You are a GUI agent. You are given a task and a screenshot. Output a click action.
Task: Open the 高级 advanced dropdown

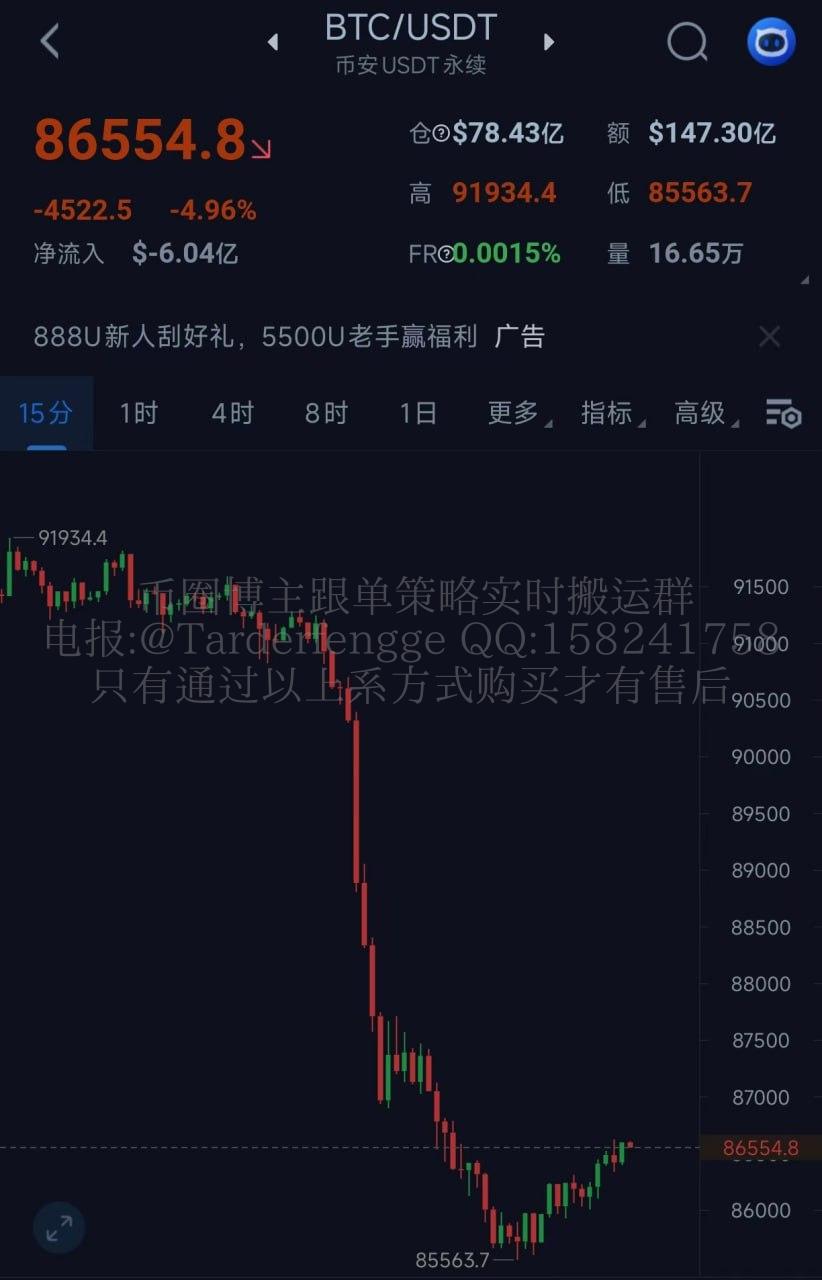click(705, 413)
